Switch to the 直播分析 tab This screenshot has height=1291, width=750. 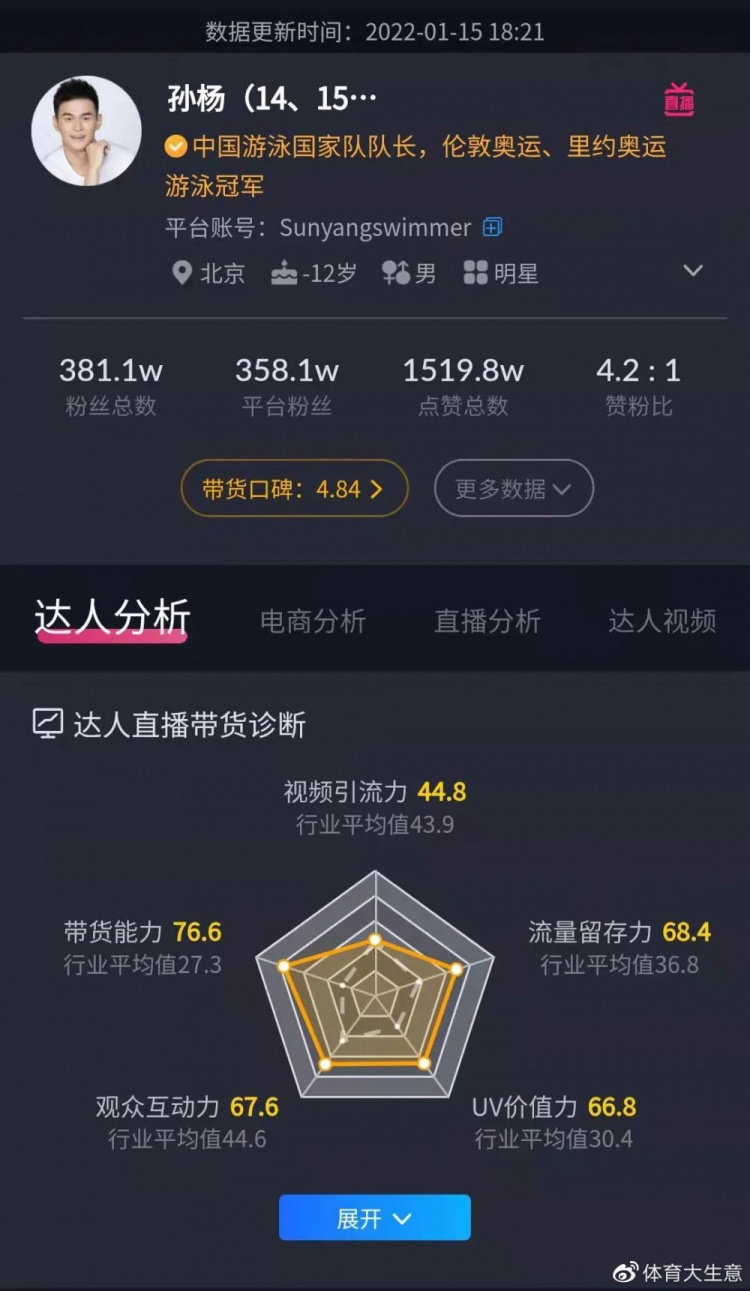coord(487,621)
